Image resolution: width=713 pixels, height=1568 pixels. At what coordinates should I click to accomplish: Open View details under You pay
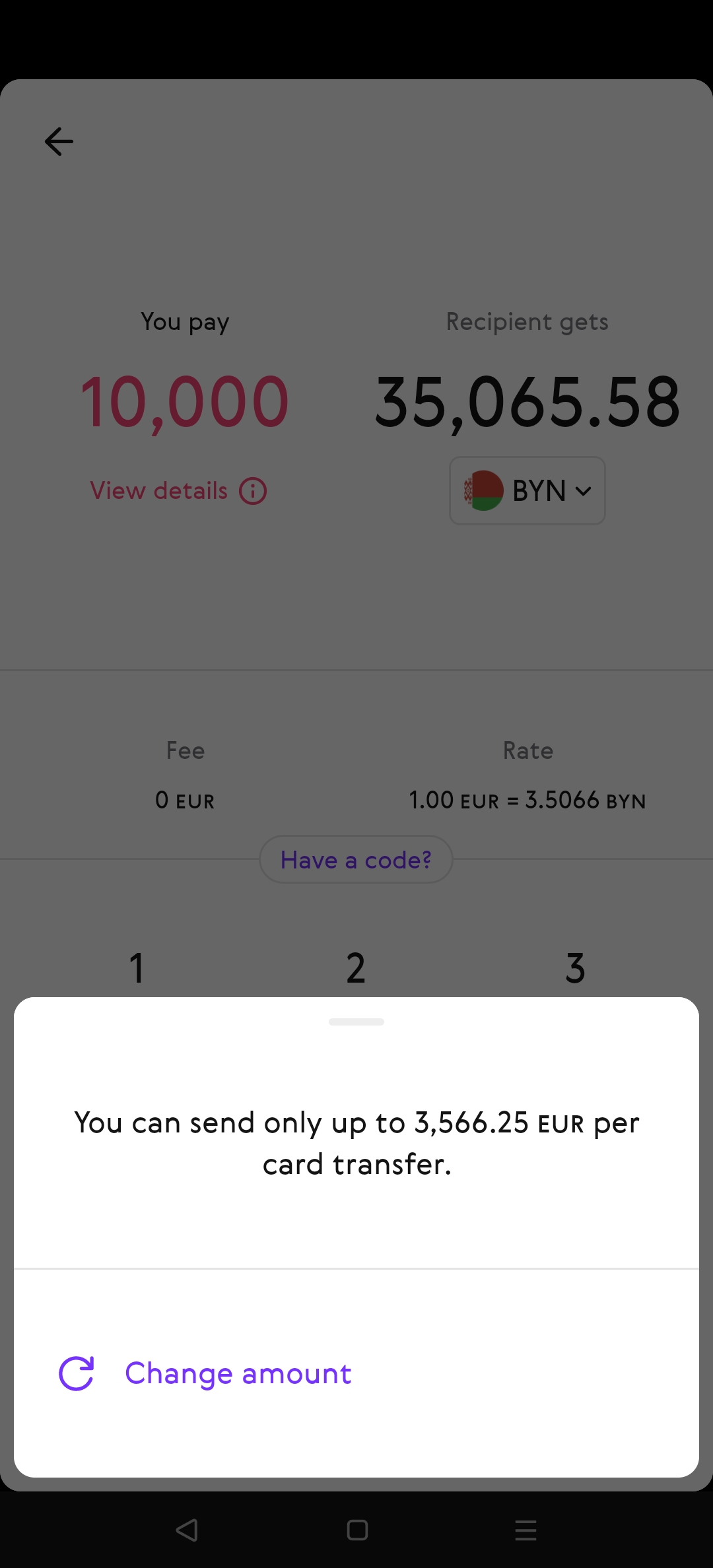178,491
